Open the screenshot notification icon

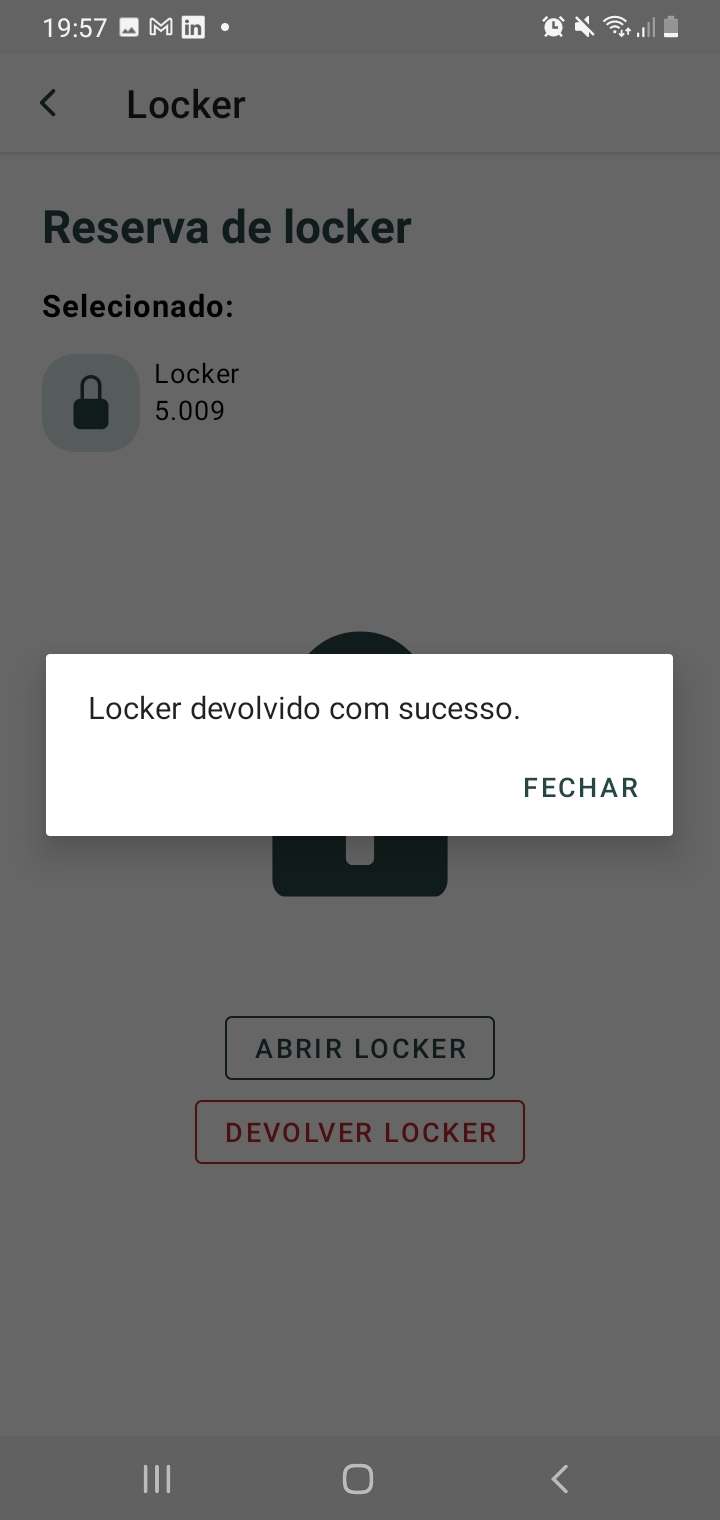tap(128, 27)
